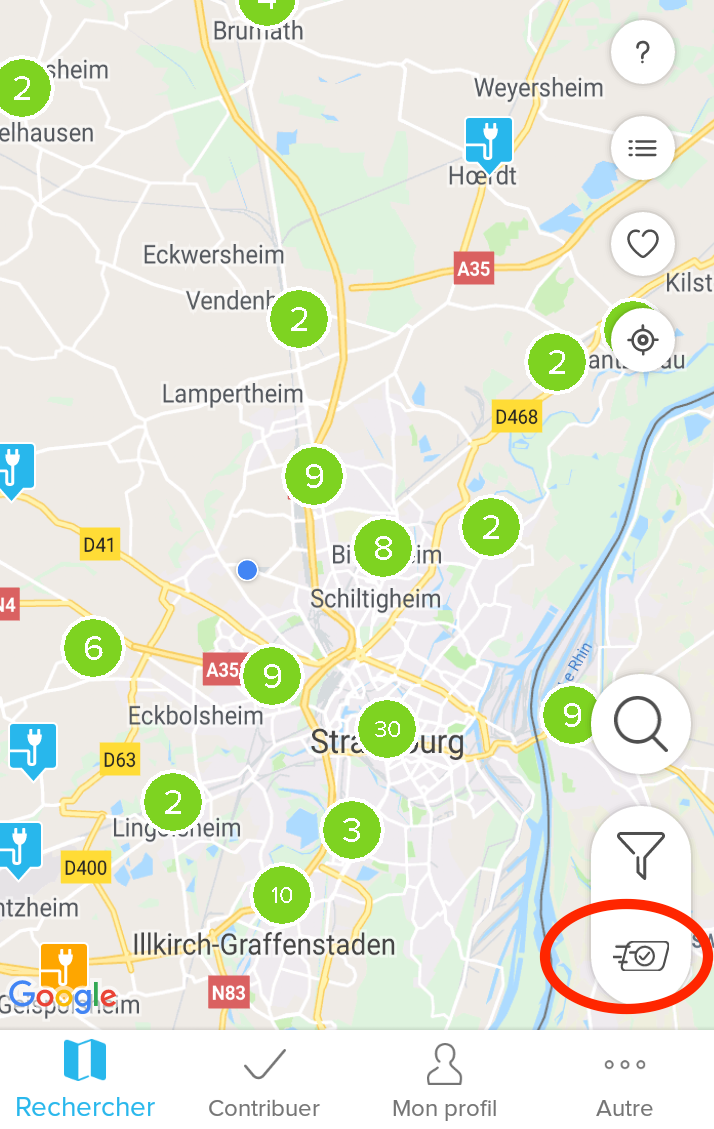This screenshot has height=1129, width=714.
Task: Open favorites heart button
Action: 642,243
